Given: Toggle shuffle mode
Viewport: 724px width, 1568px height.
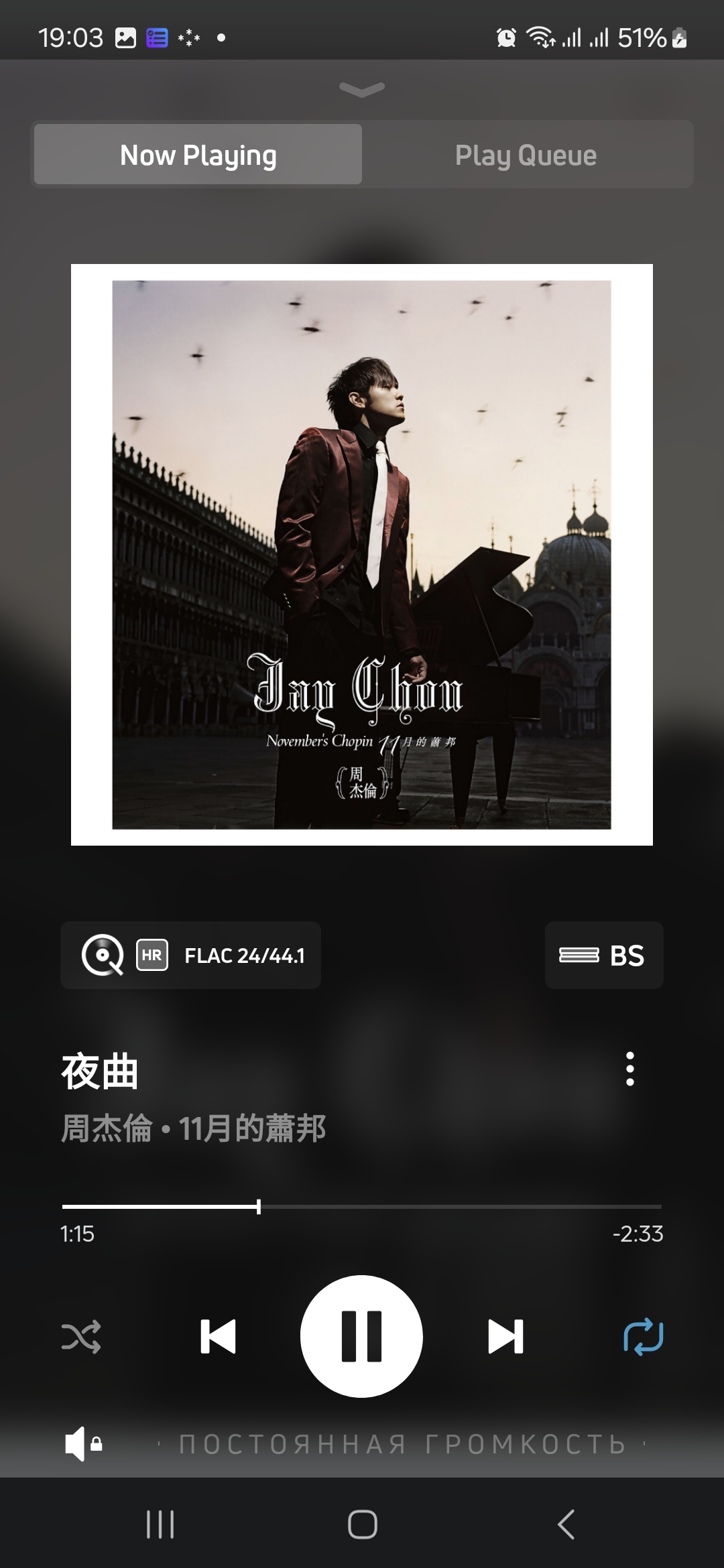Looking at the screenshot, I should [x=81, y=1337].
